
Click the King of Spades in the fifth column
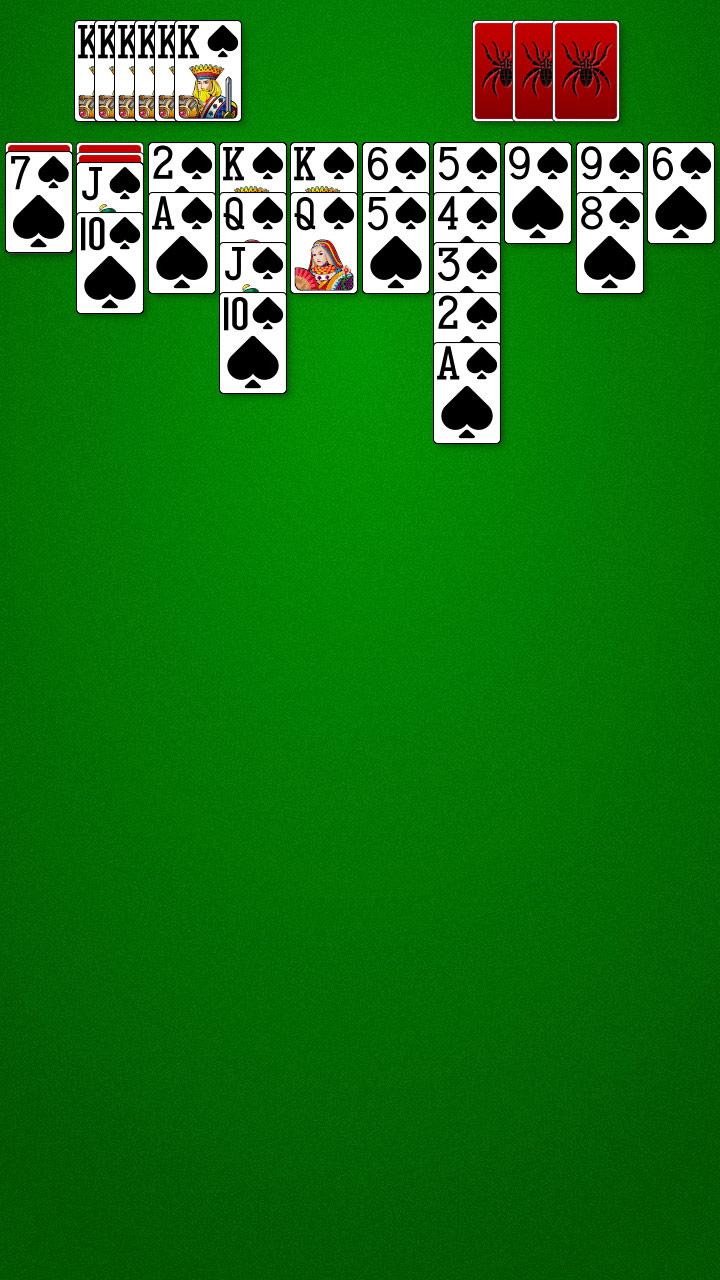click(x=320, y=165)
